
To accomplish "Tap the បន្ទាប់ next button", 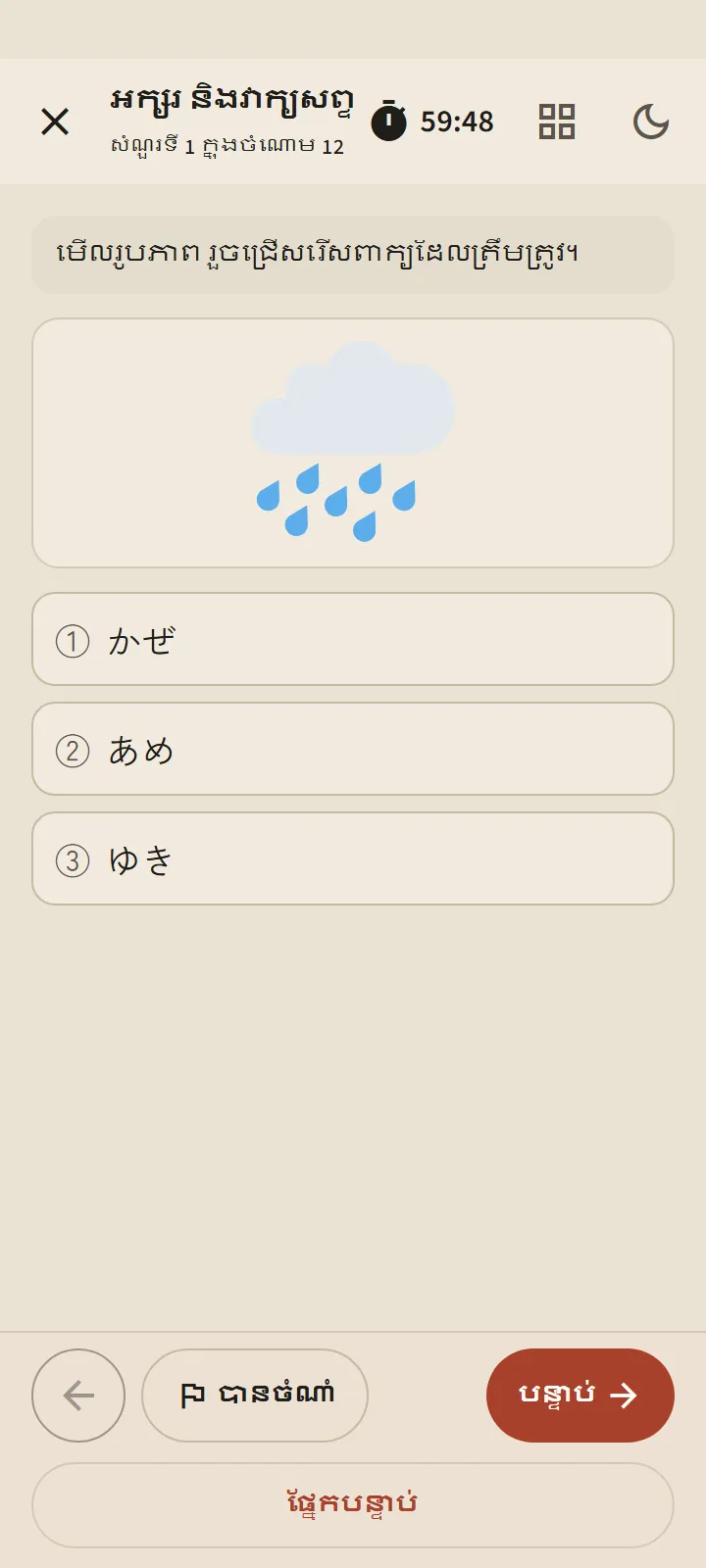I will tap(580, 1396).
